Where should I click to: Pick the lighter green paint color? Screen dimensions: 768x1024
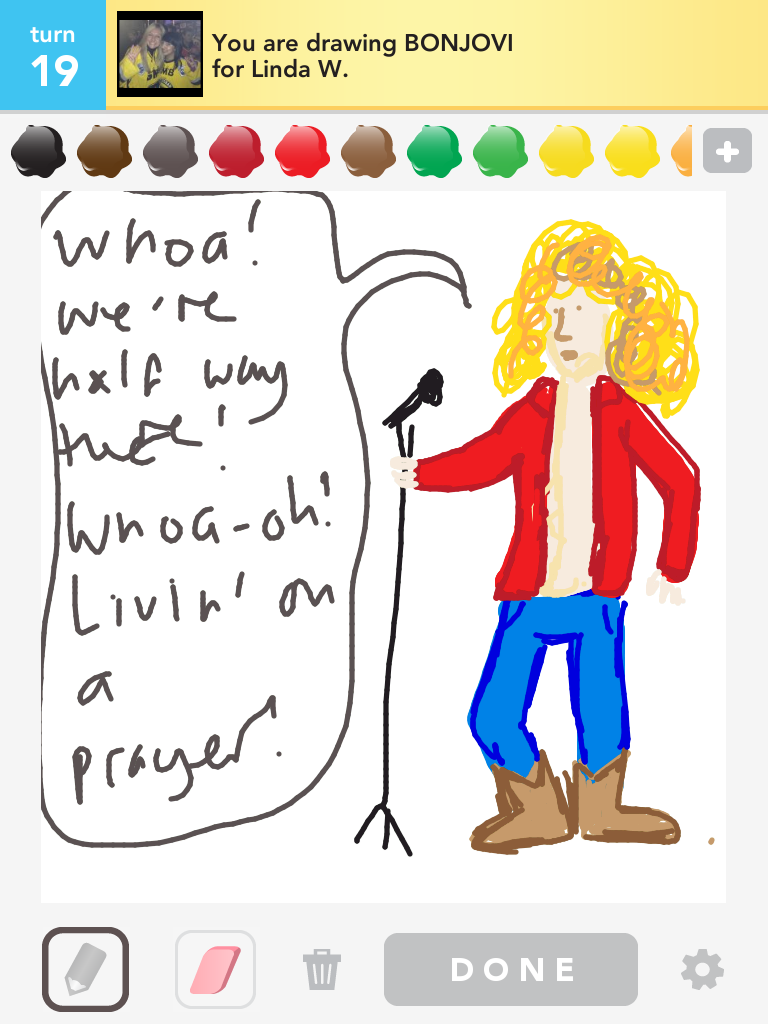[500, 151]
